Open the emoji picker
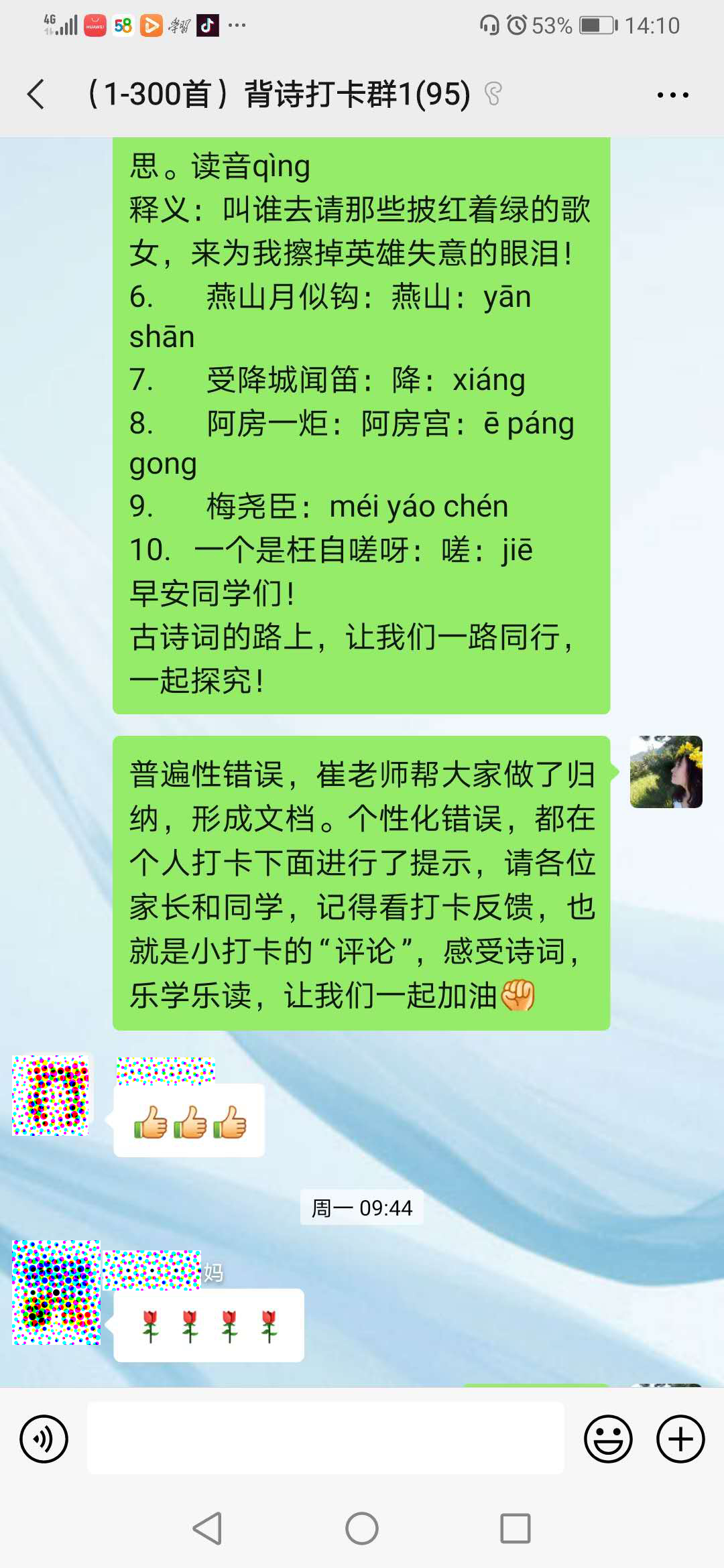Image resolution: width=724 pixels, height=1568 pixels. pyautogui.click(x=608, y=1439)
